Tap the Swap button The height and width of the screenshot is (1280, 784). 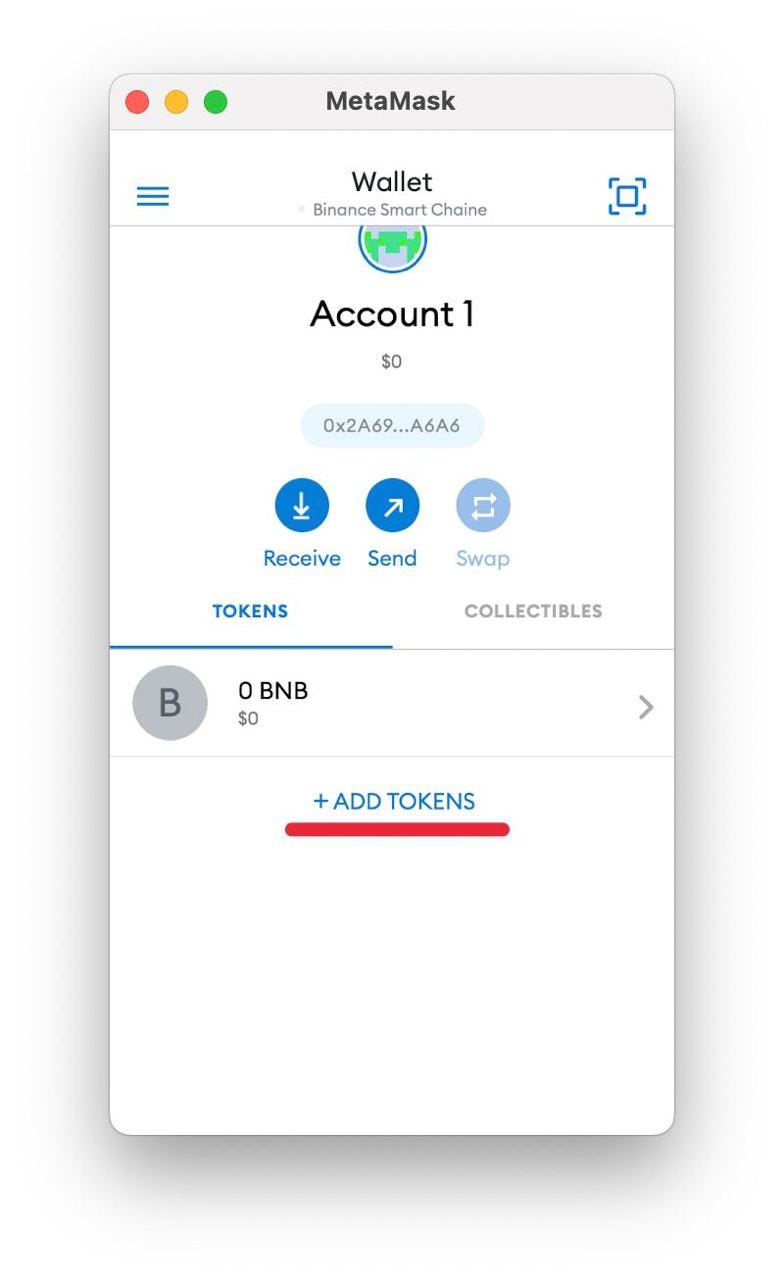pos(483,525)
